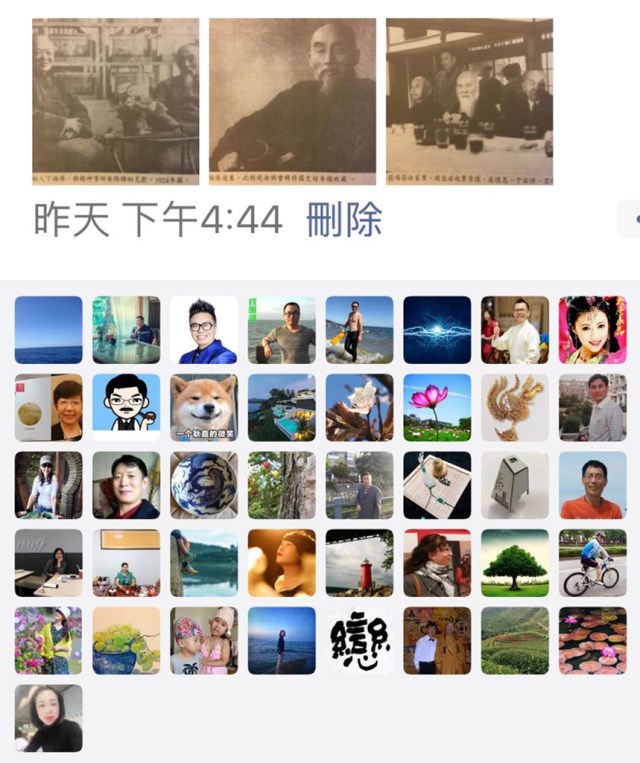The image size is (640, 763).
Task: View the lily pads pond avatar profile
Action: pyautogui.click(x=592, y=640)
